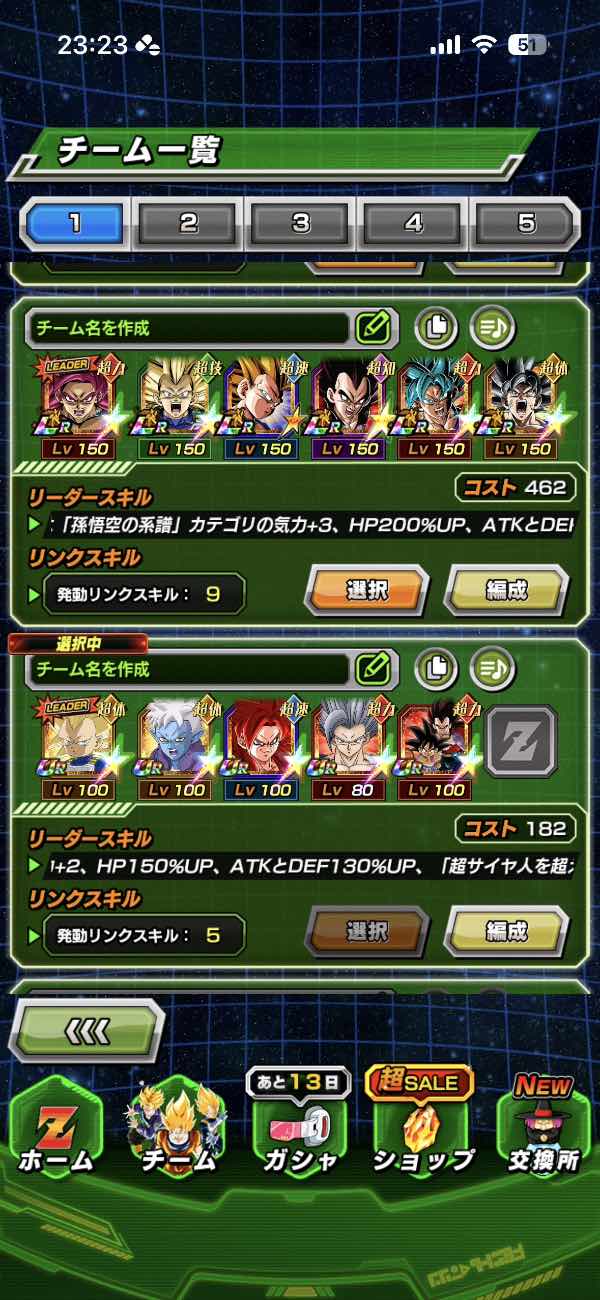Screen dimensions: 600x1300
Task: Tap the empty Z slot in the selected team
Action: point(520,740)
